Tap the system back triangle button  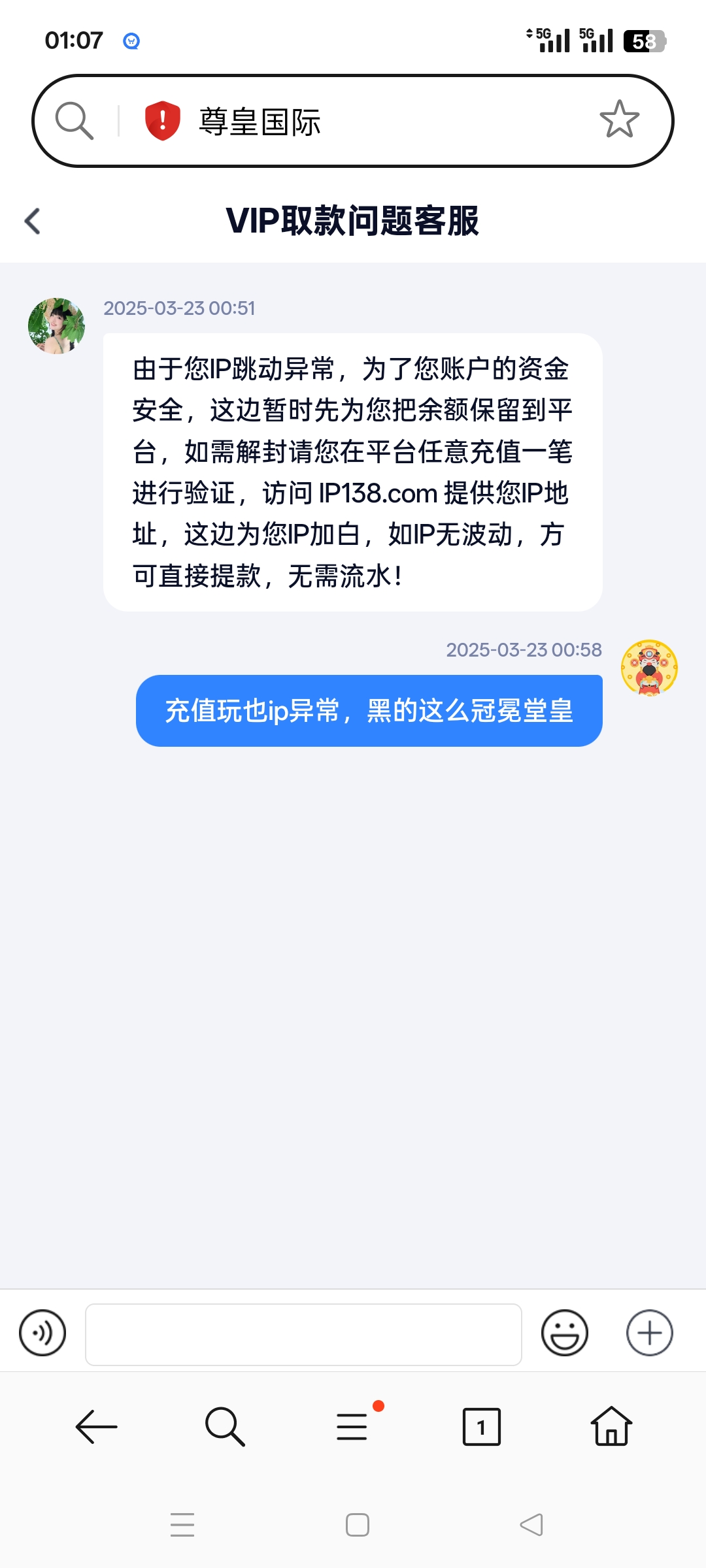[x=531, y=1525]
